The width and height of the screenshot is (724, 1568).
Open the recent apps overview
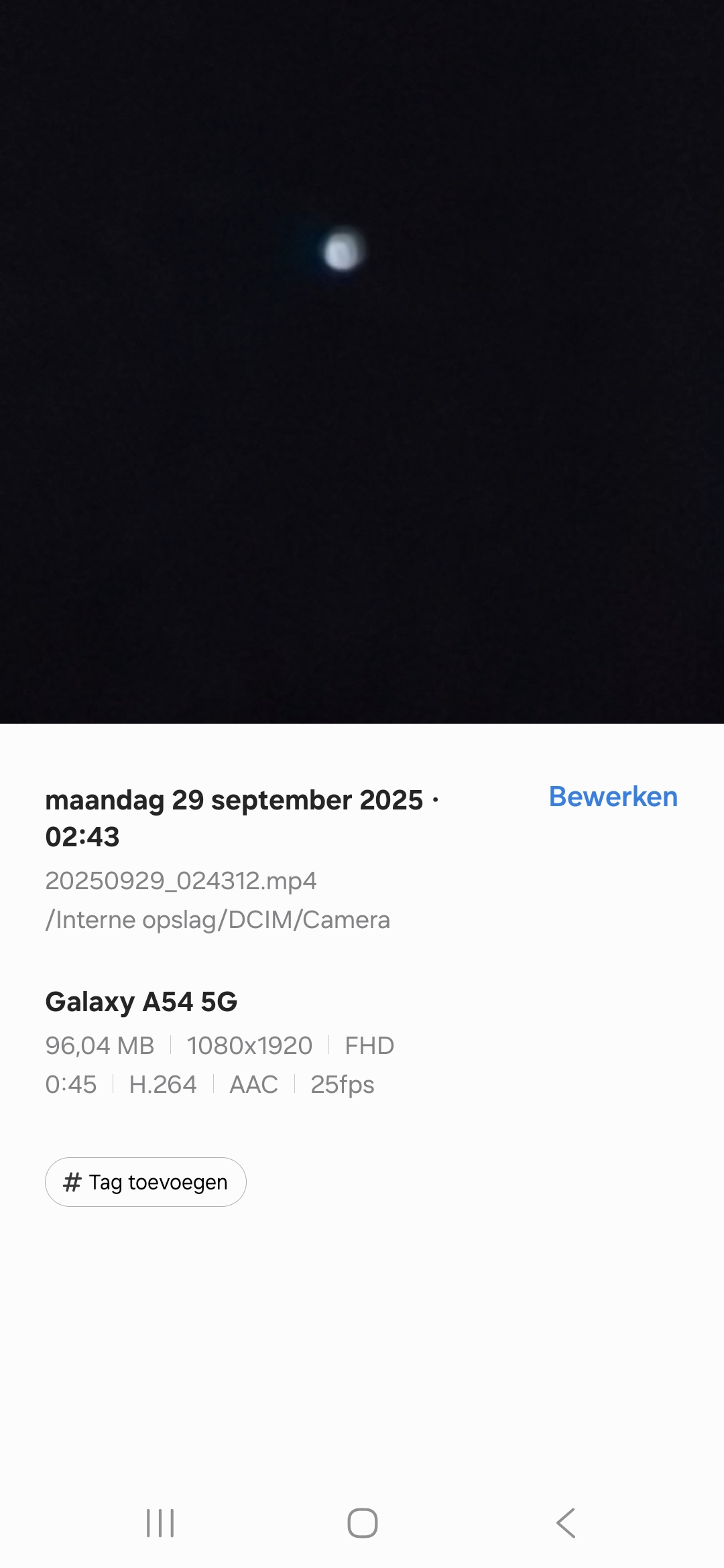pos(160,1523)
